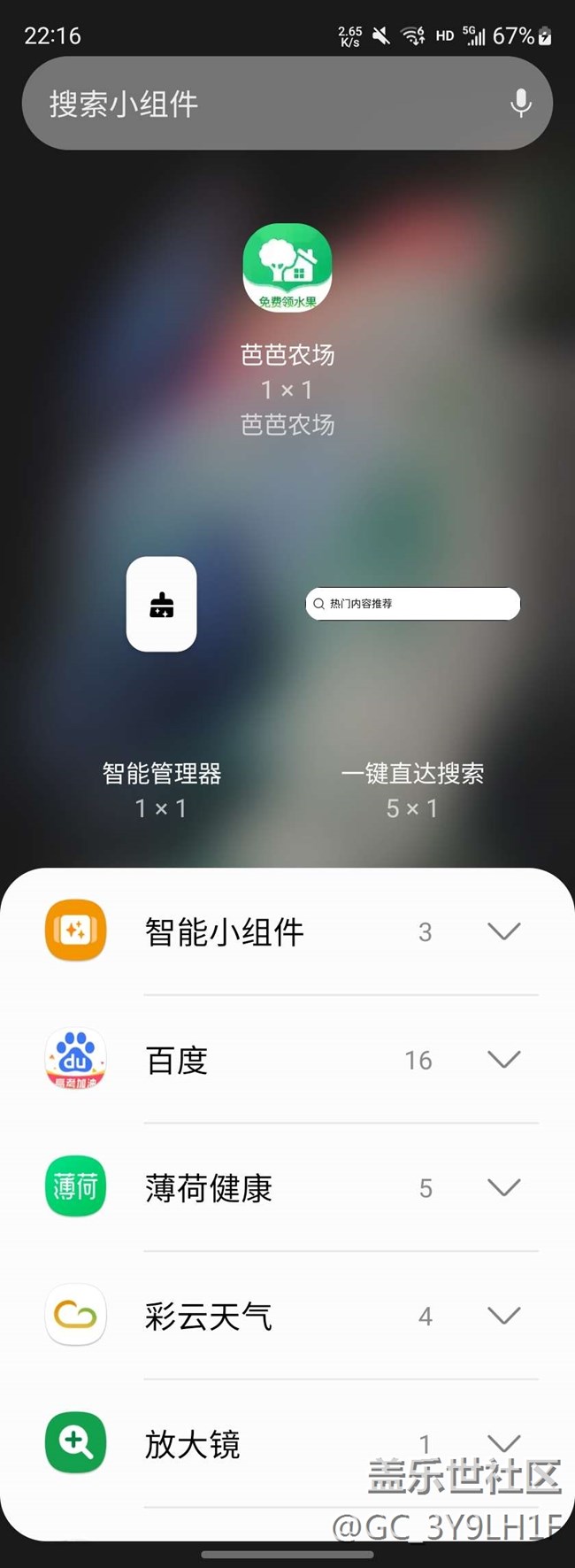
Task: Select the 智能管理器 1×1 widget
Action: pos(161,605)
